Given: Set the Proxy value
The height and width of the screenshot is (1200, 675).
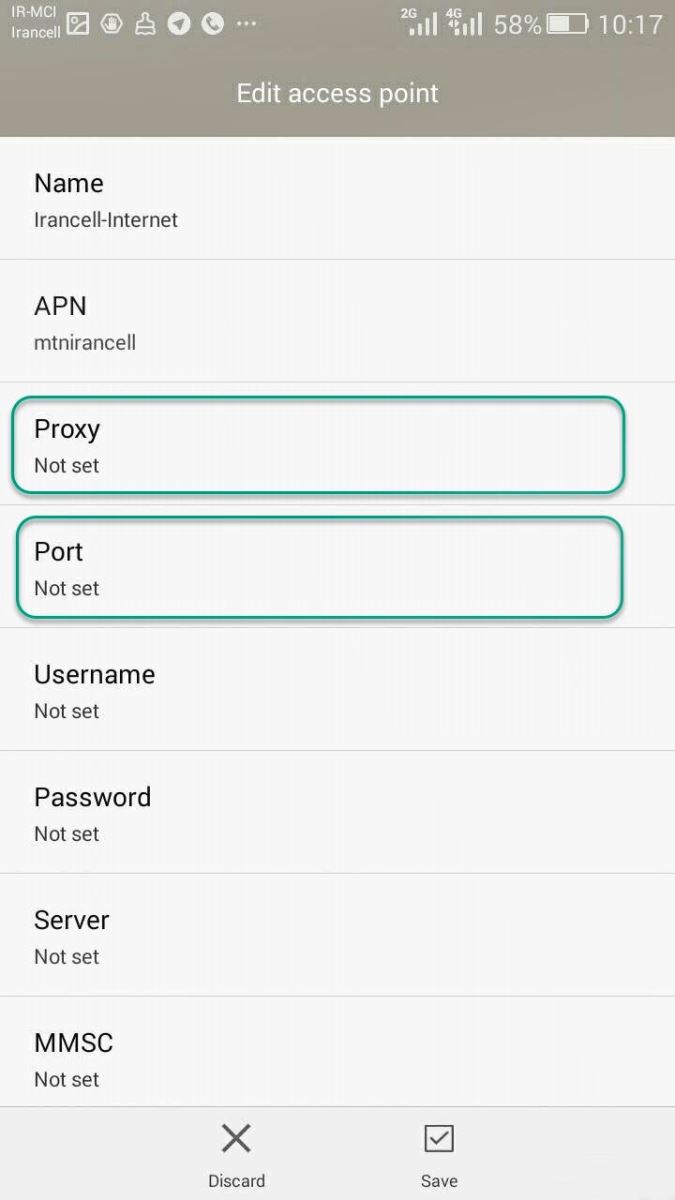Looking at the screenshot, I should 337,444.
